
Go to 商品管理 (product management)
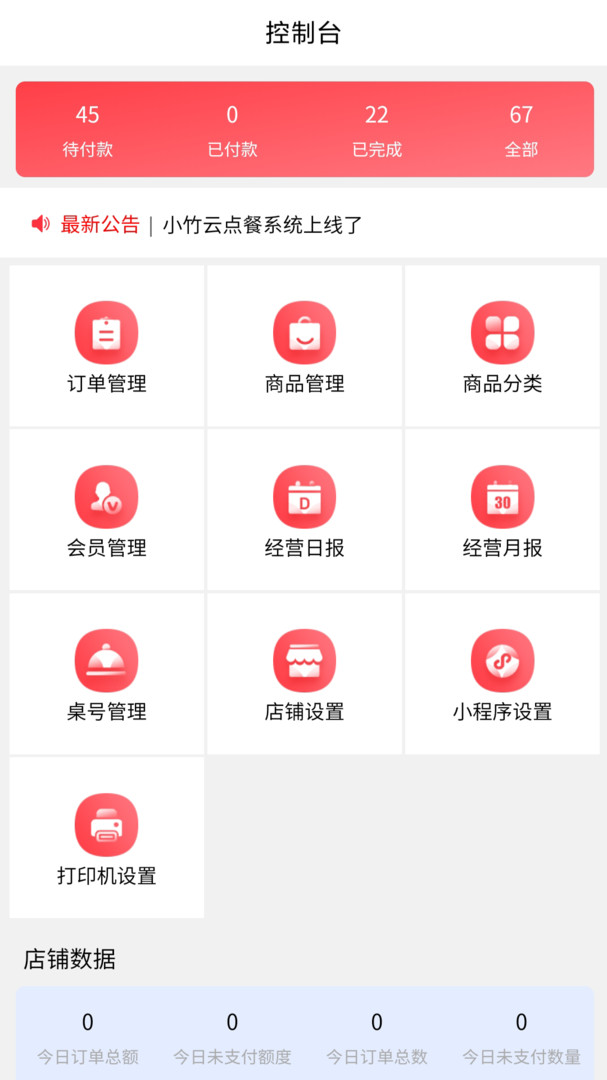(x=304, y=346)
